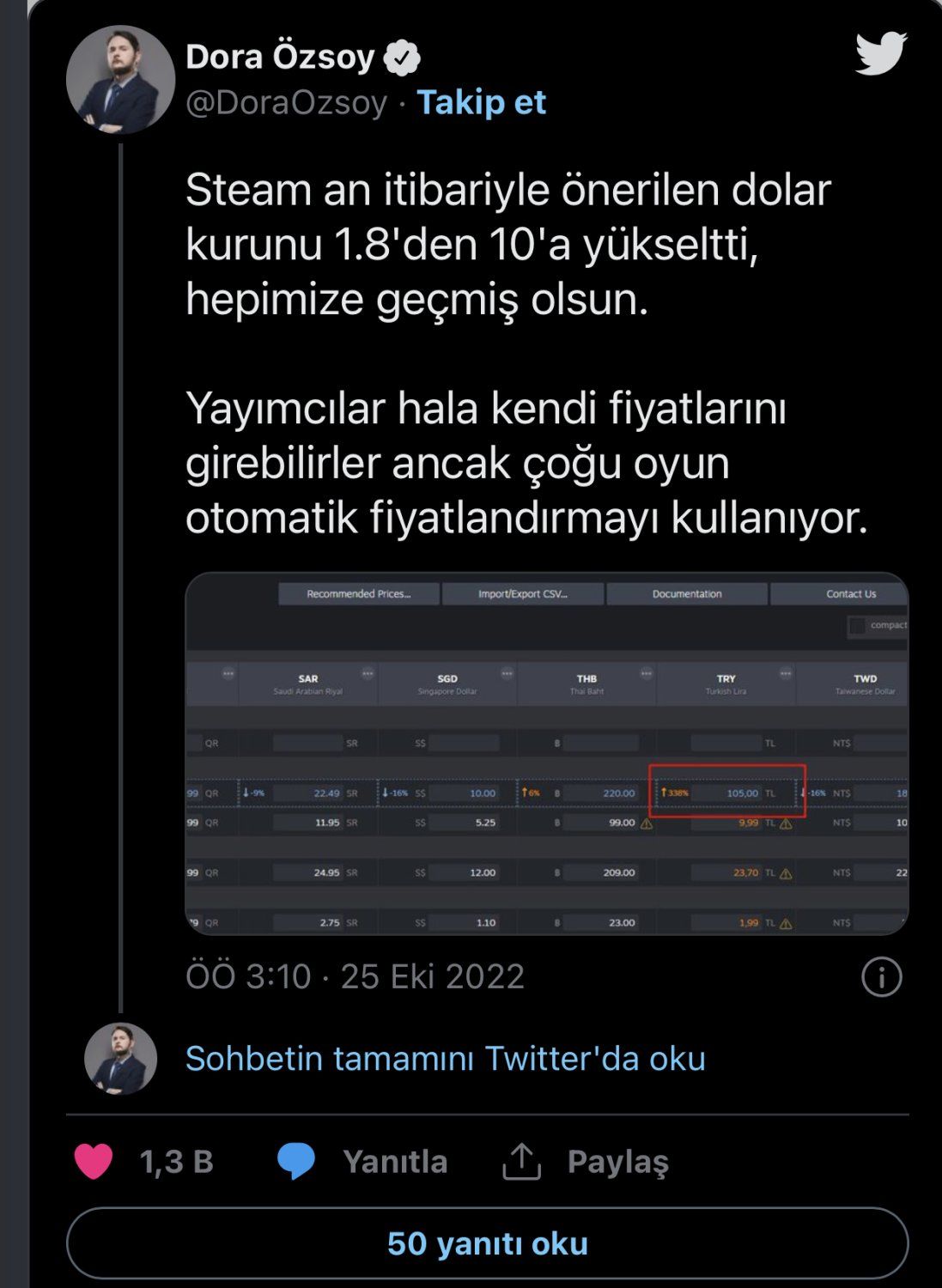Open the @DoraOzsoy handle
The image size is (942, 1288).
tap(286, 102)
